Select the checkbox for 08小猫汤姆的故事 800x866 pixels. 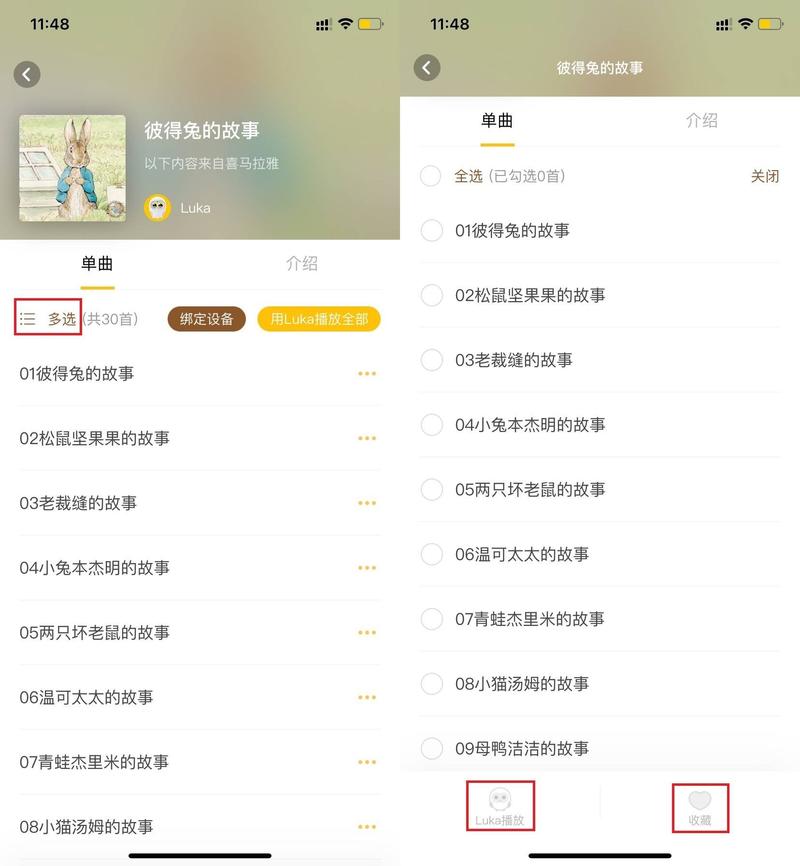(431, 684)
